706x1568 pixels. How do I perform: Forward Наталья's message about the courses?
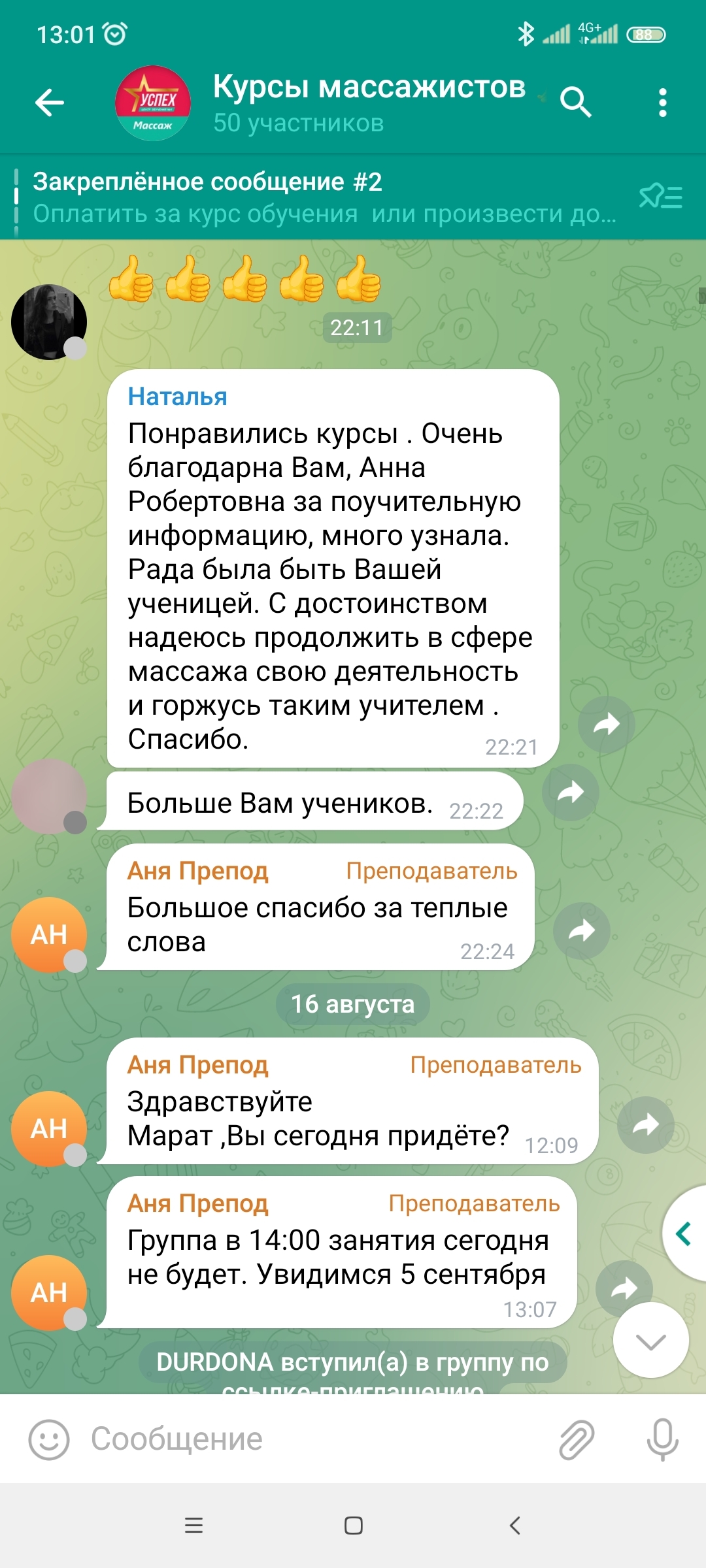[606, 724]
